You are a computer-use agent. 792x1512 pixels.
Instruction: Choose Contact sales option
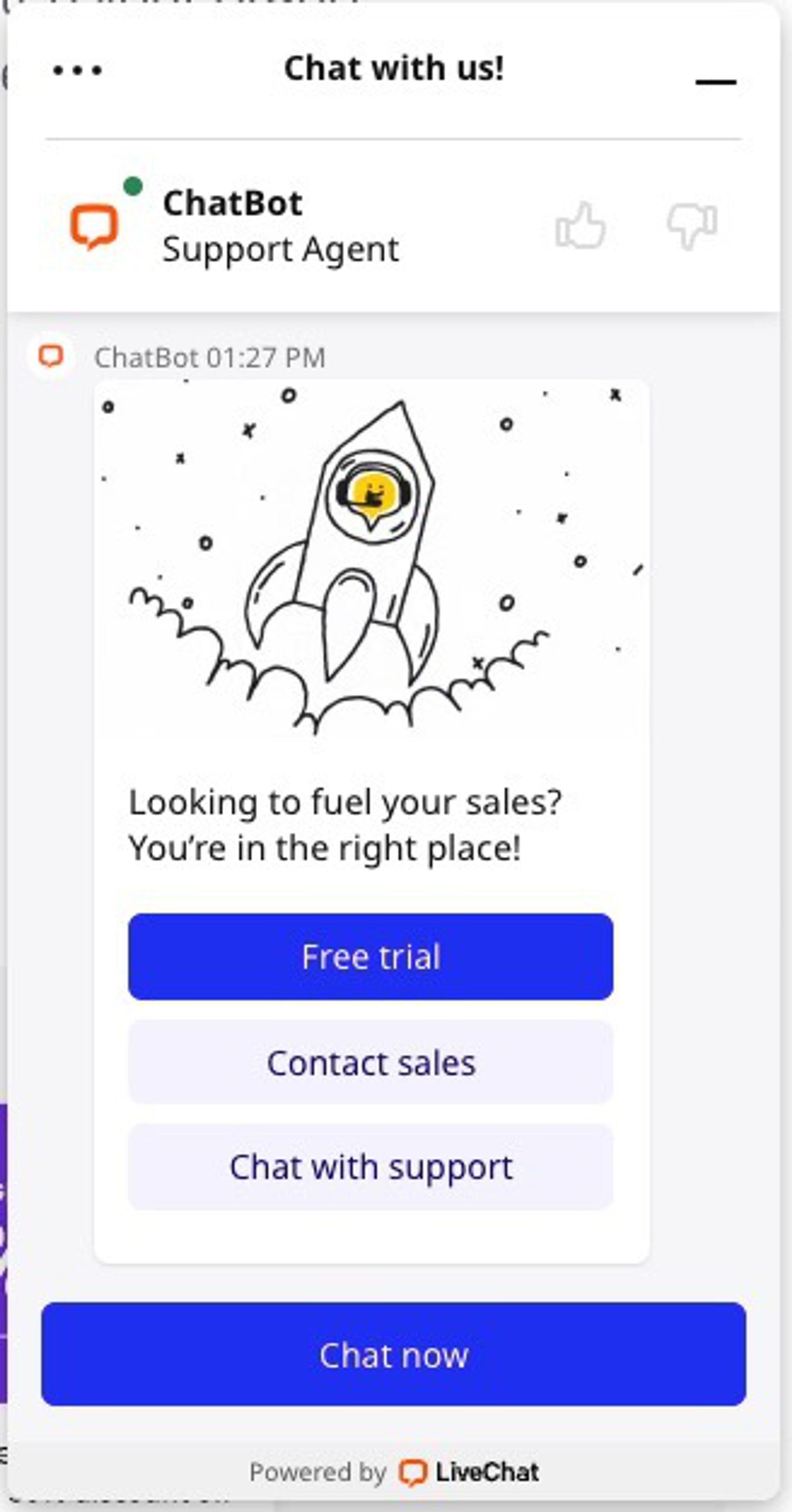tap(371, 1062)
